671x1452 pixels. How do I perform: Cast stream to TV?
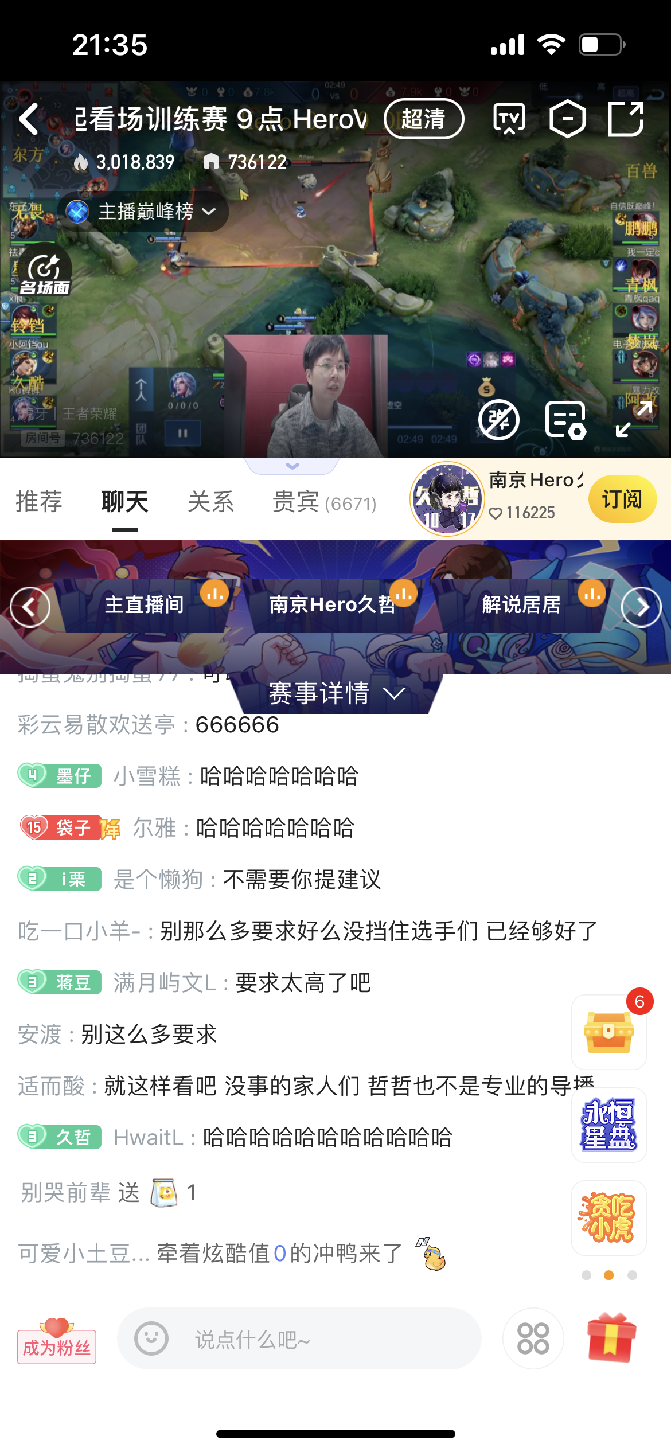tap(510, 119)
